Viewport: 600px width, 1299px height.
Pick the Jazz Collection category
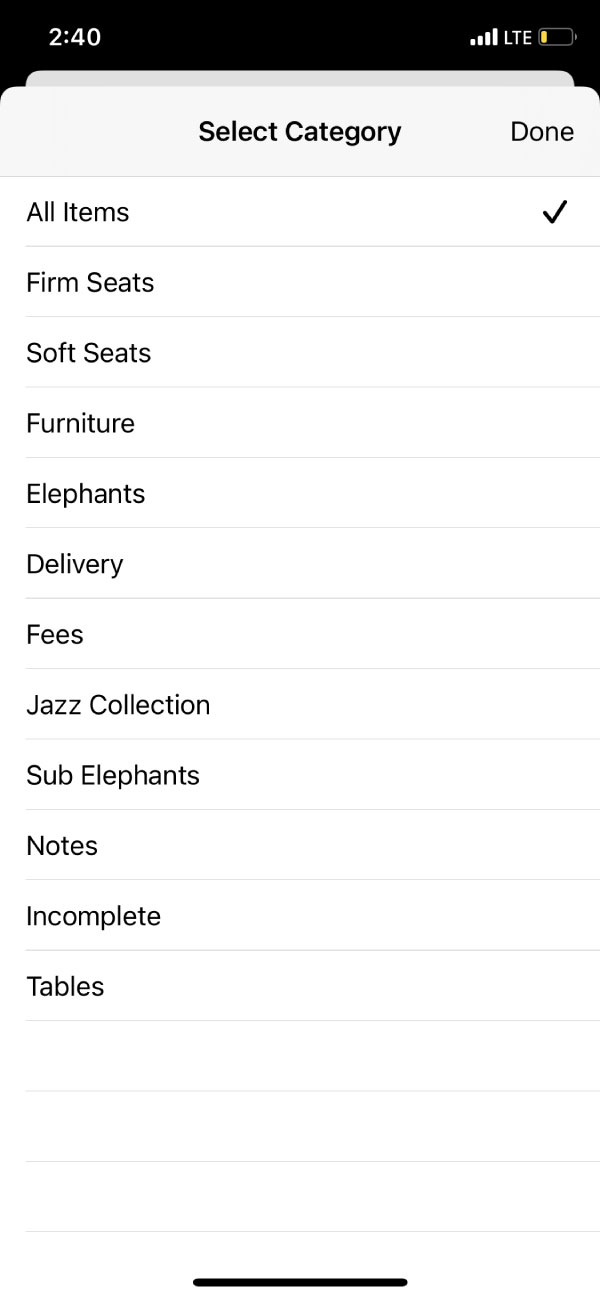click(x=300, y=704)
